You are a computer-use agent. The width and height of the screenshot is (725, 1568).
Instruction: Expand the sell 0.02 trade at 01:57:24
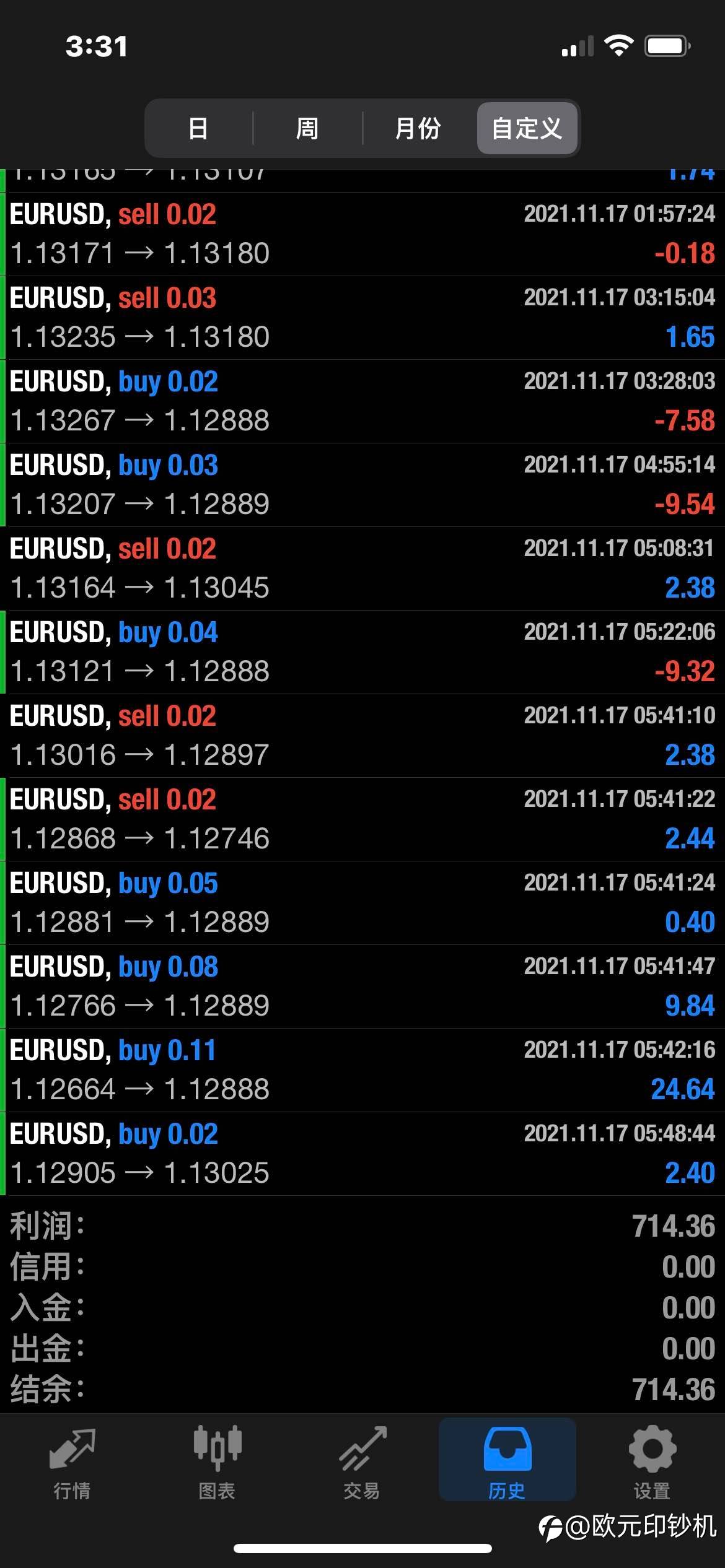point(362,234)
